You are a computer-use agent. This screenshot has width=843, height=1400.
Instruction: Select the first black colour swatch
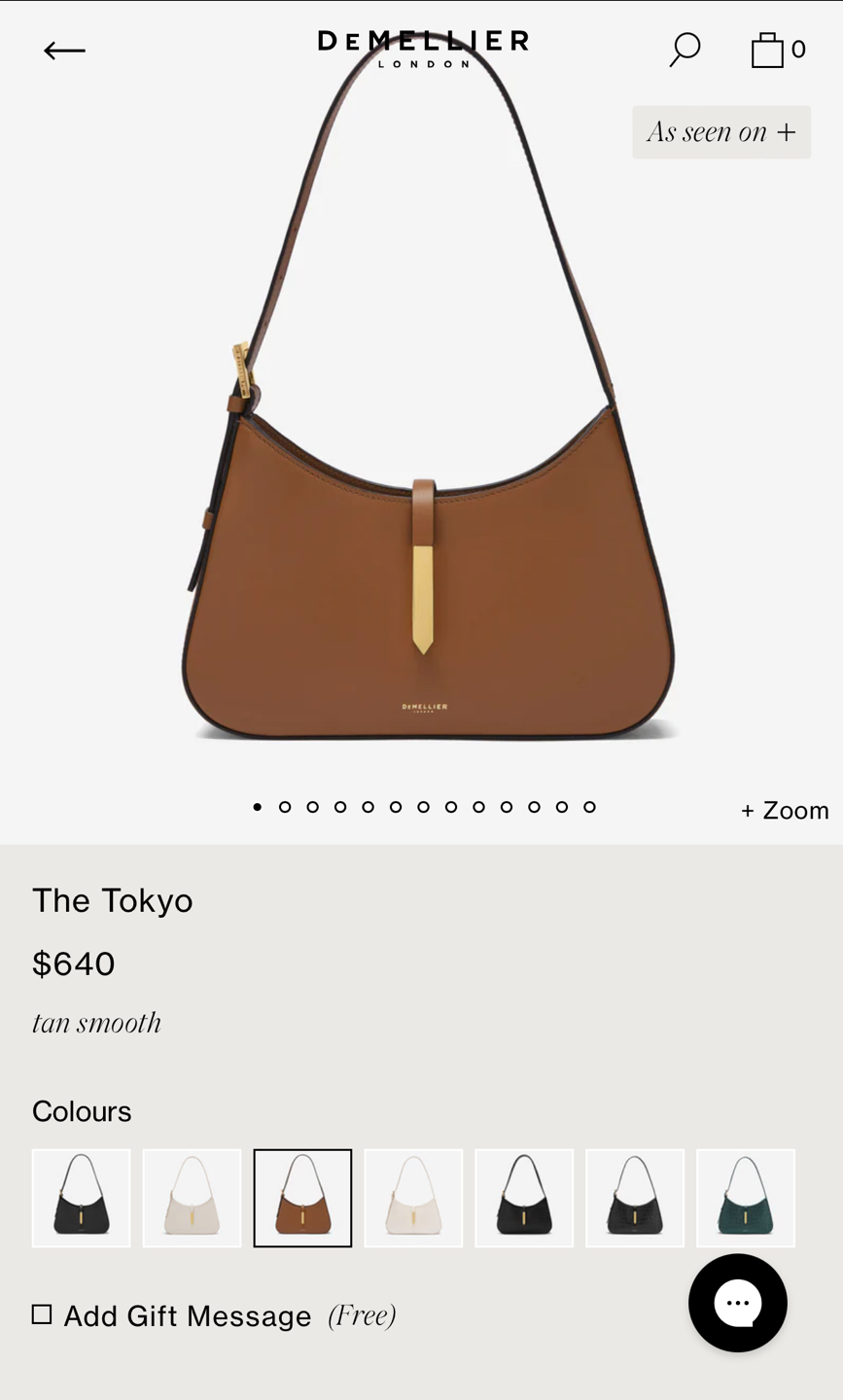coord(82,1198)
